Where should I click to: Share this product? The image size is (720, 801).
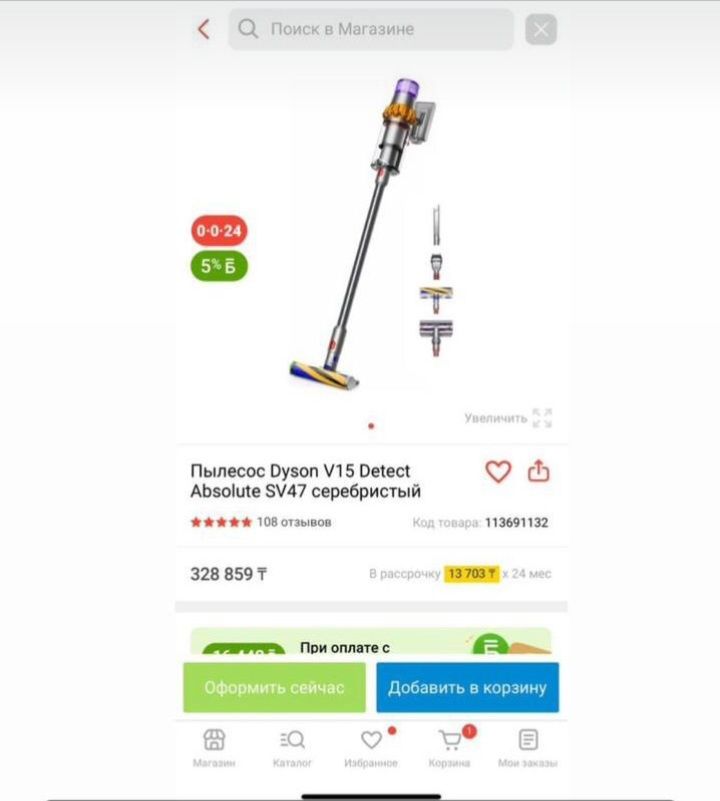[539, 471]
